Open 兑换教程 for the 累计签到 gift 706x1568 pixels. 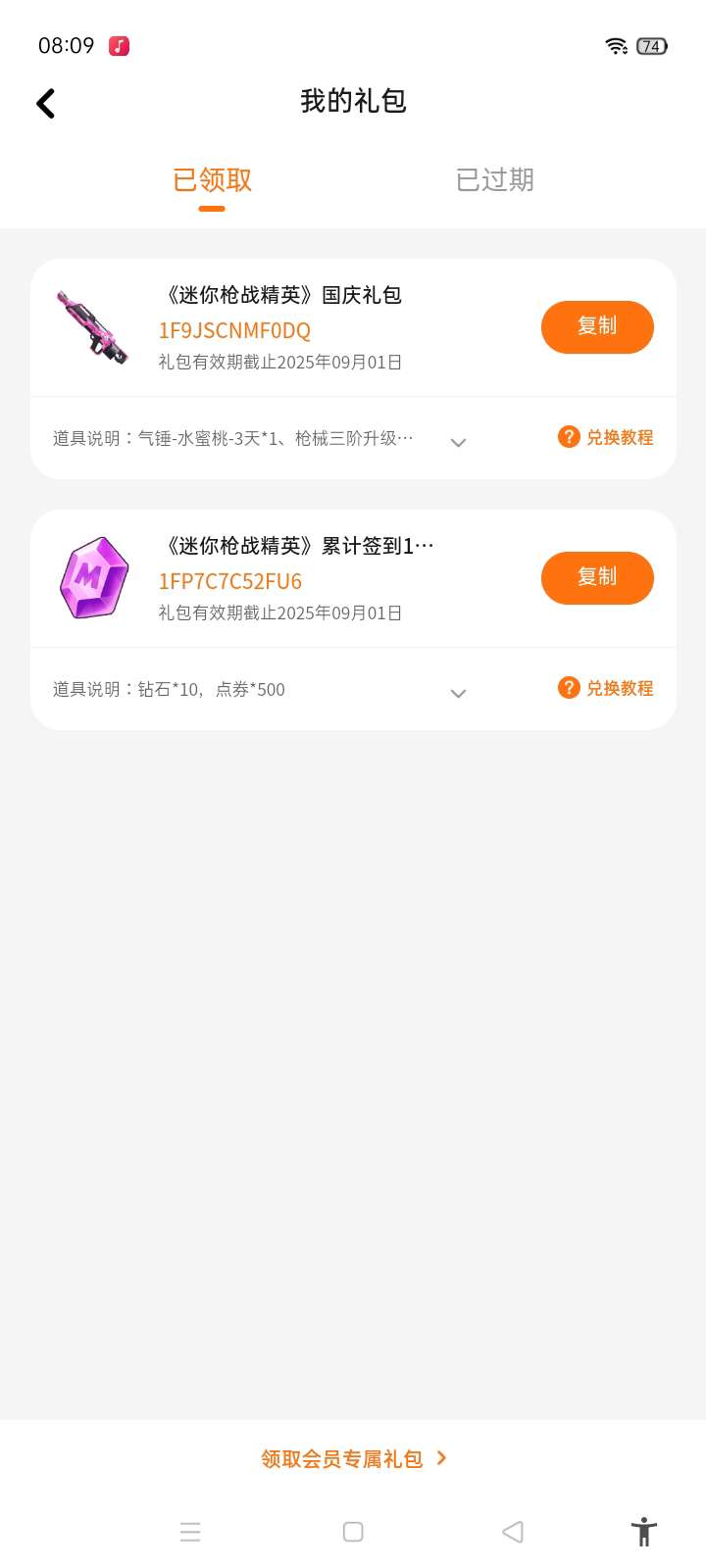(606, 688)
